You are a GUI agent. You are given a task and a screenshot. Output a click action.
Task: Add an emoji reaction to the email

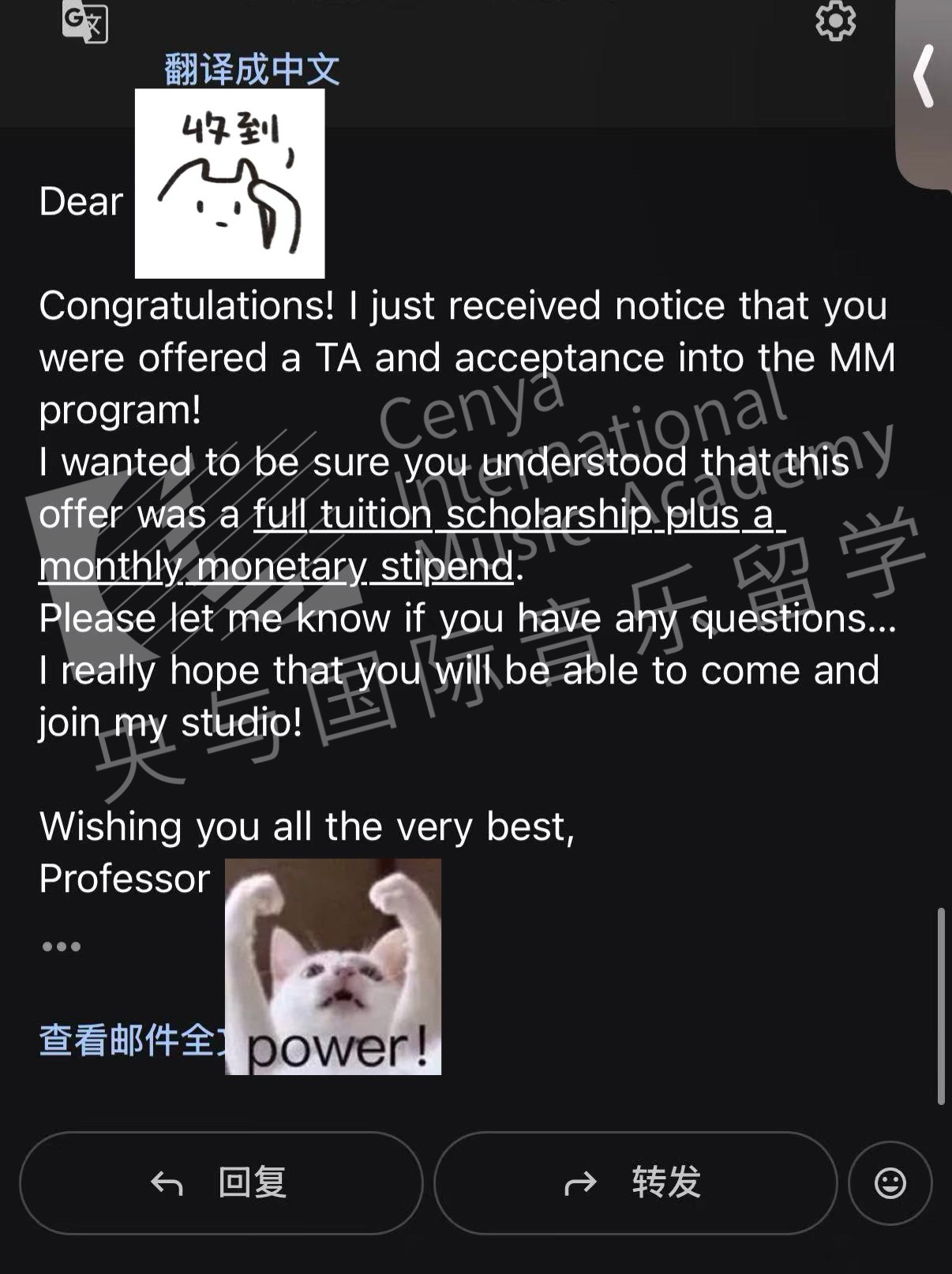(890, 1182)
